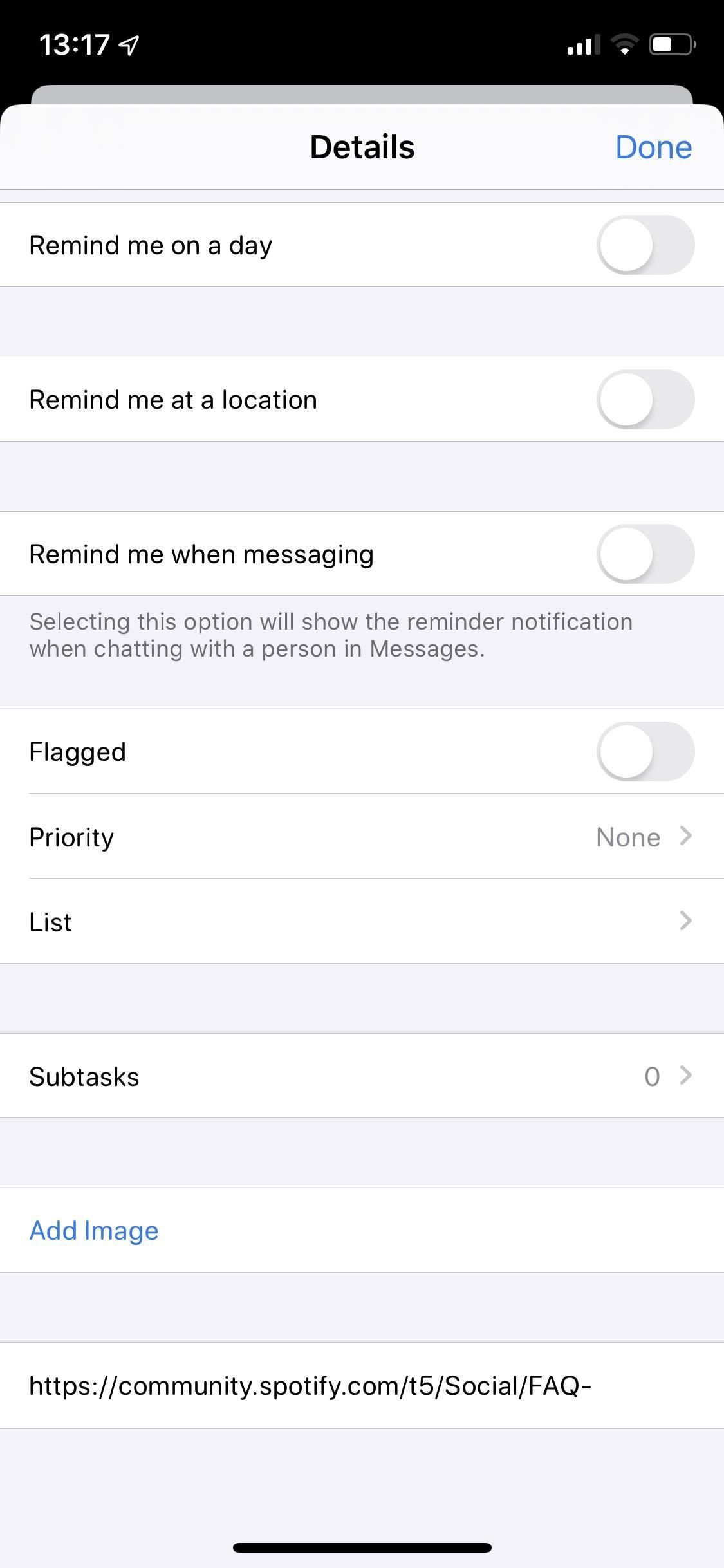Image resolution: width=724 pixels, height=1568 pixels.
Task: Choose a List for this reminder
Action: [362, 922]
